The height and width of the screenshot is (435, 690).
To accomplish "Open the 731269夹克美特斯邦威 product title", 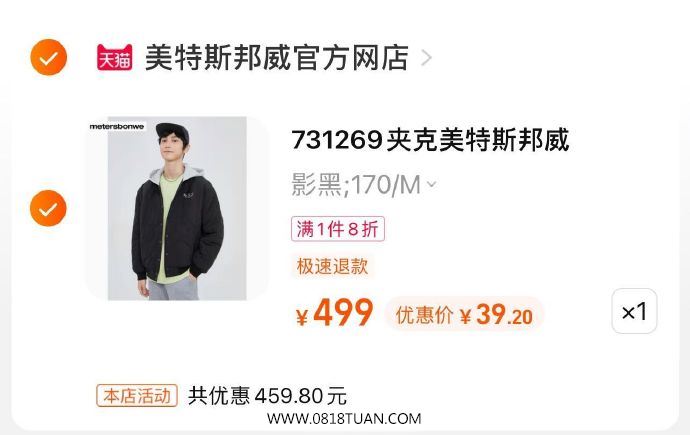I will point(430,140).
